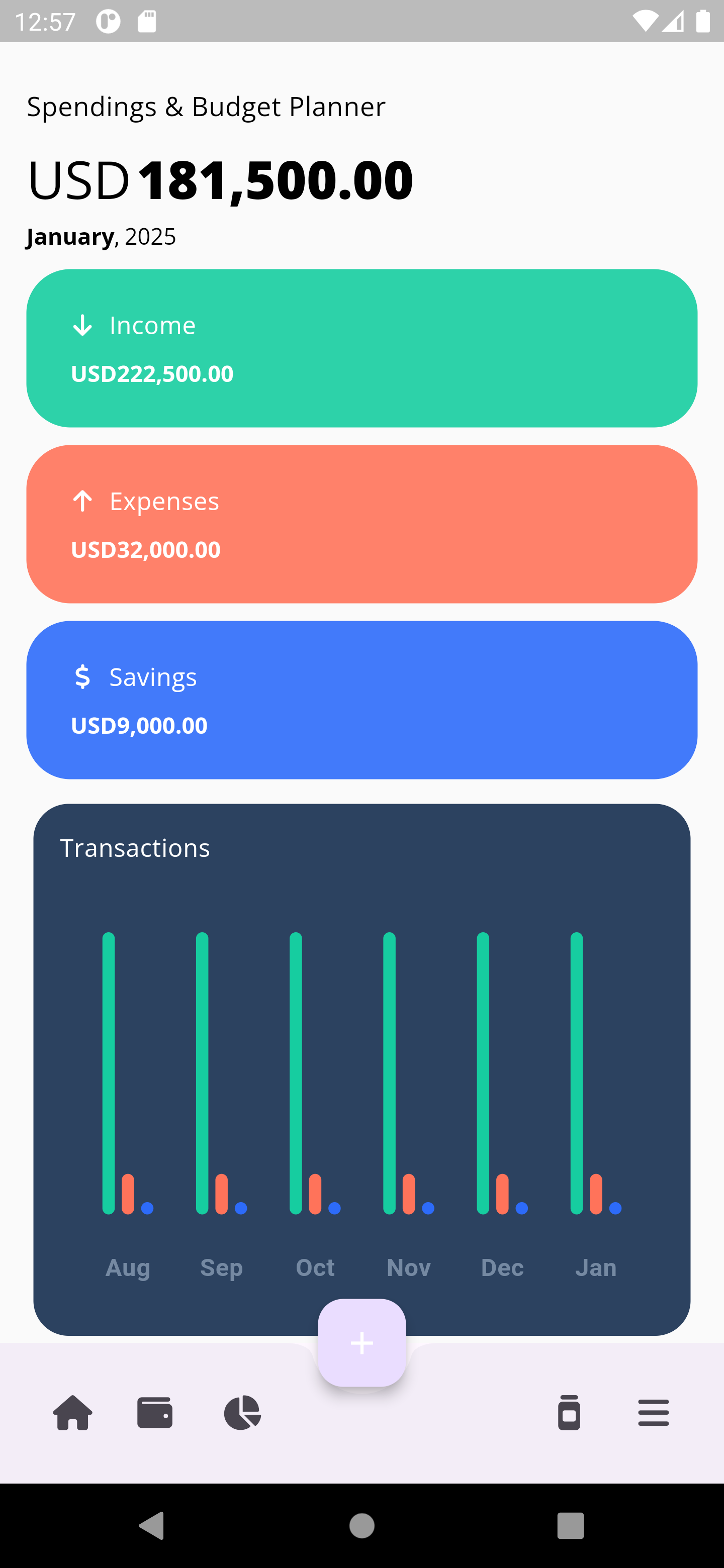Viewport: 724px width, 1568px height.
Task: Open the wallet tab
Action: pyautogui.click(x=155, y=1412)
